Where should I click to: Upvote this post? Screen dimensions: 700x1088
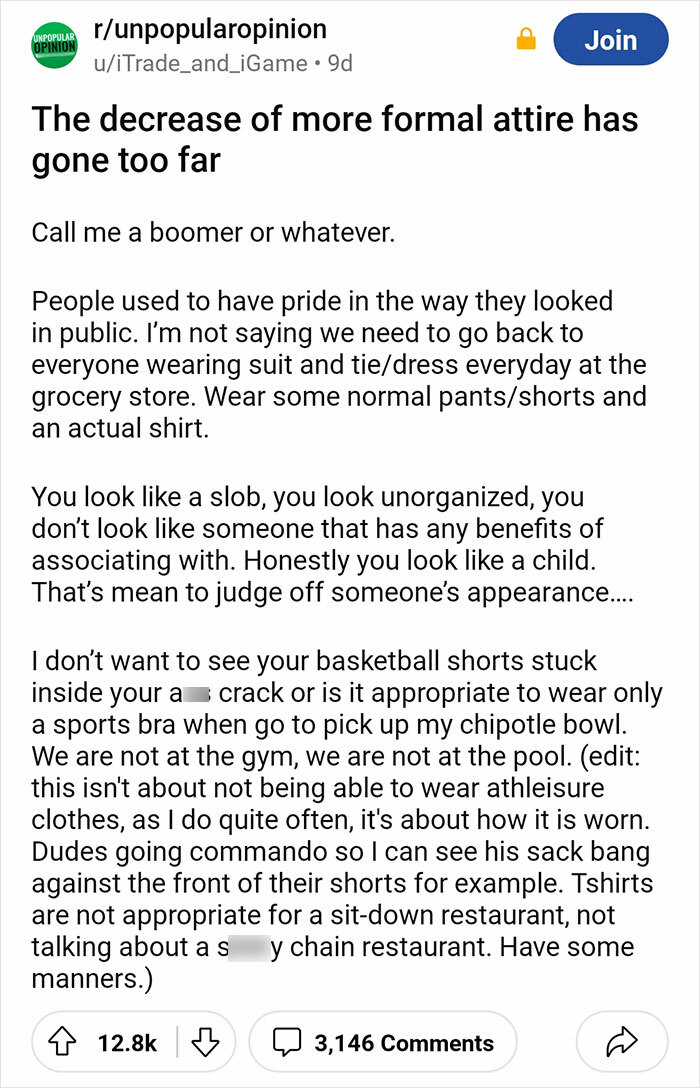pos(69,1044)
